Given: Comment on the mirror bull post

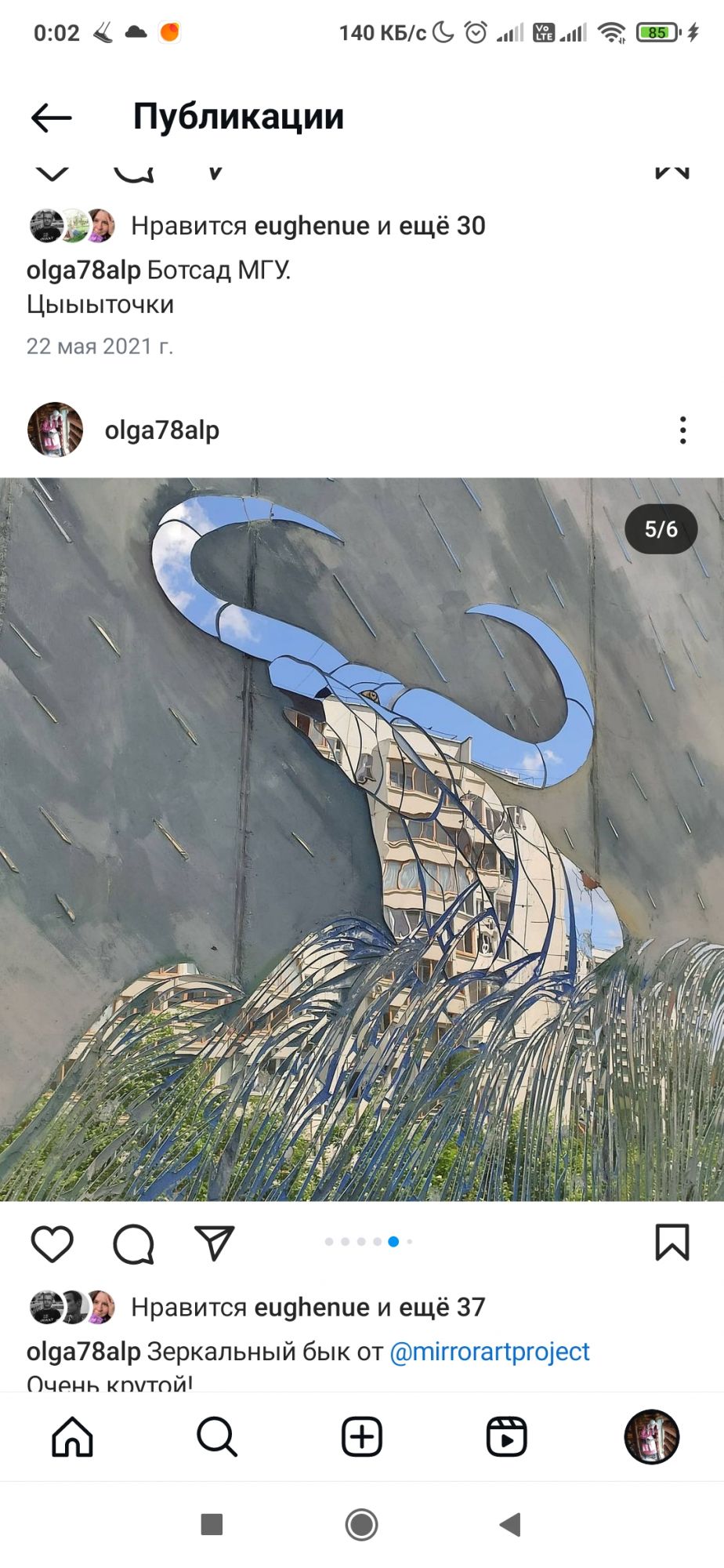Looking at the screenshot, I should coord(133,1243).
